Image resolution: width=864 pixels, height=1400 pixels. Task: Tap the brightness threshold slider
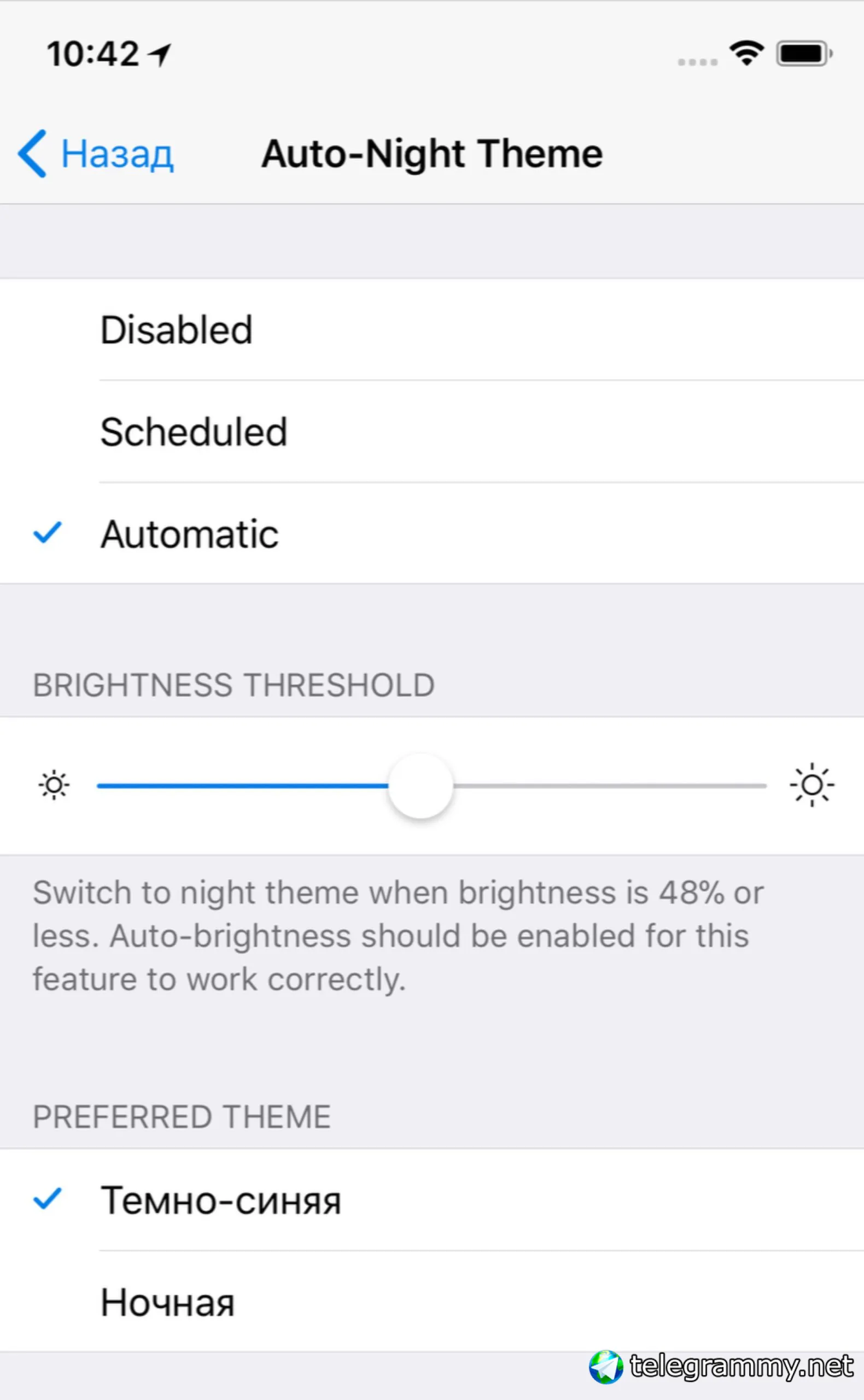421,786
